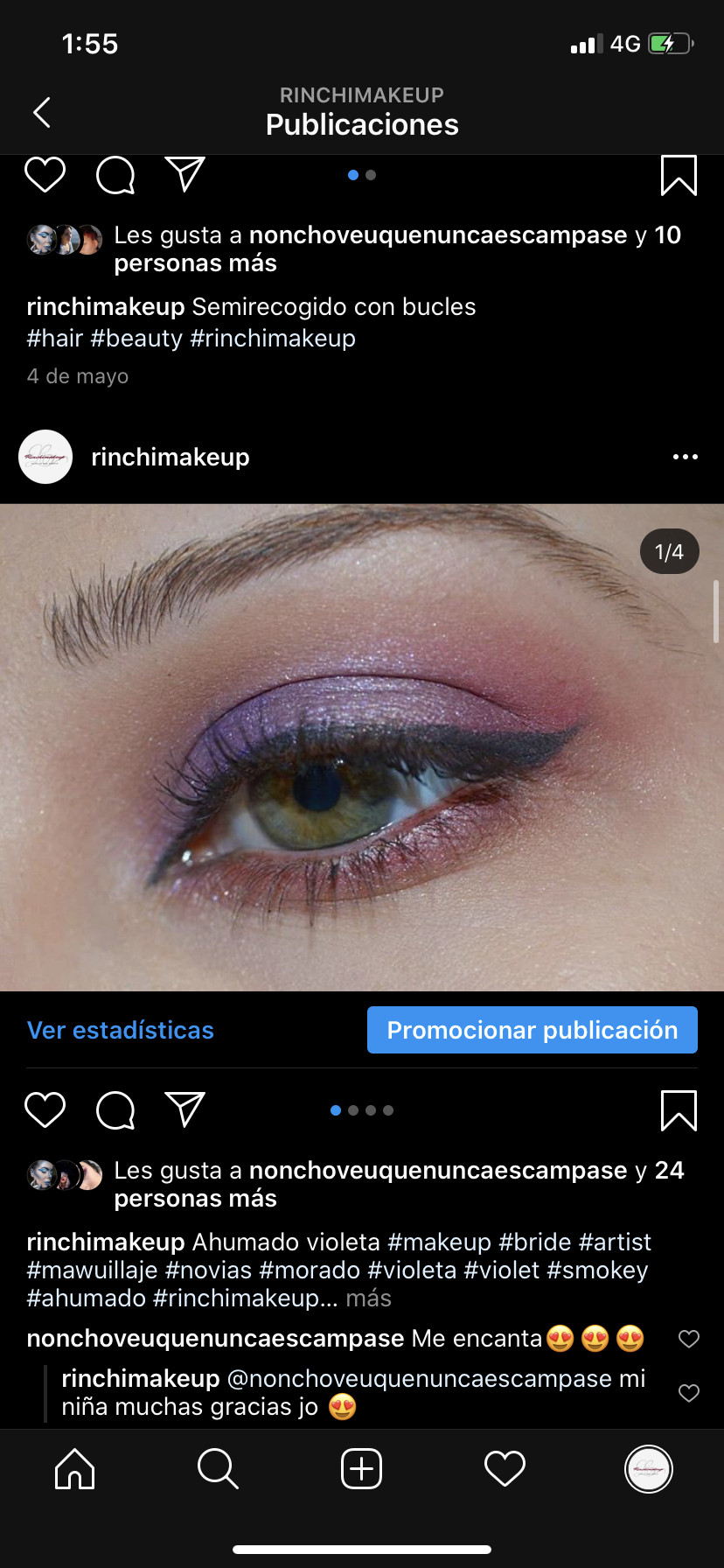Screen dimensions: 724x1568
Task: Open rinchimakeup profile from post header
Action: pyautogui.click(x=170, y=457)
